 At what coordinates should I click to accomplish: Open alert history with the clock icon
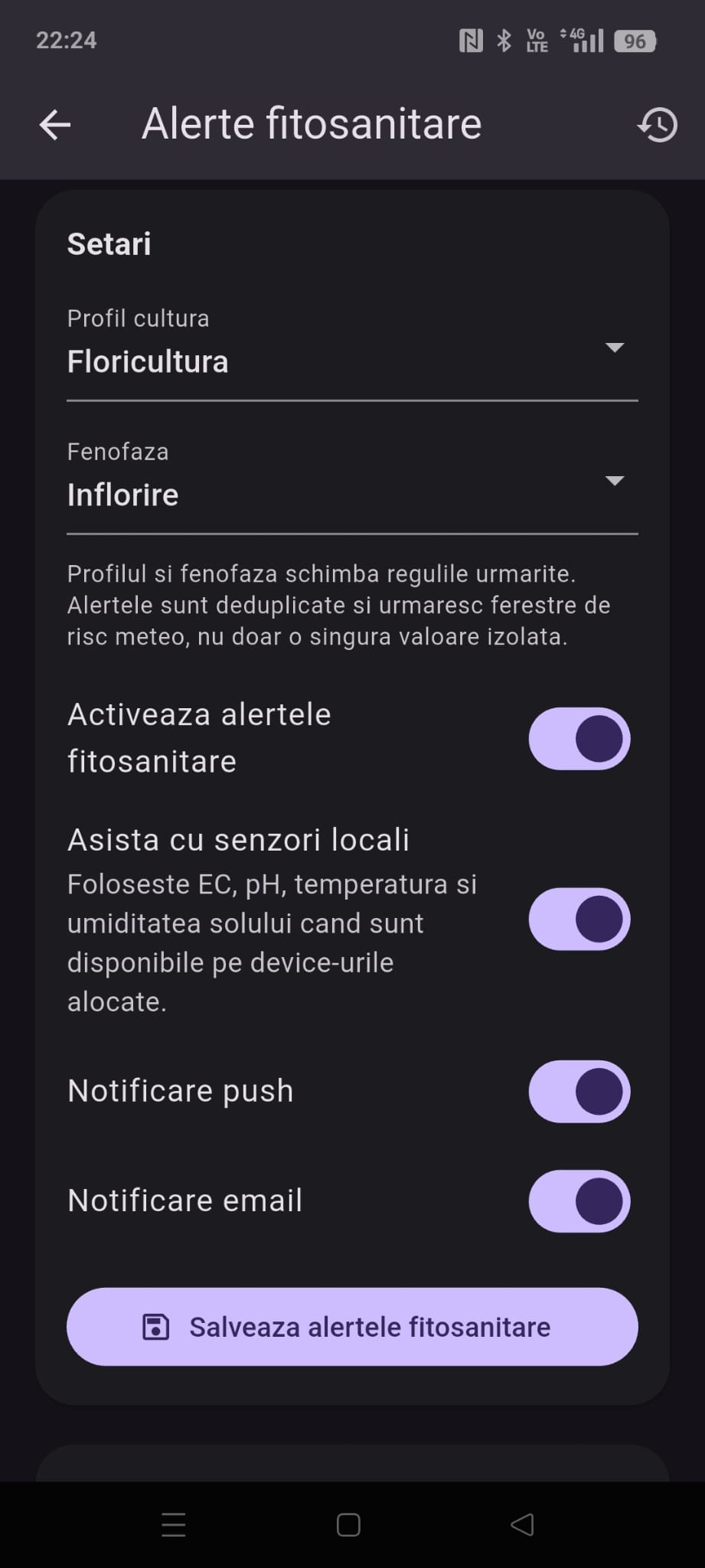657,125
